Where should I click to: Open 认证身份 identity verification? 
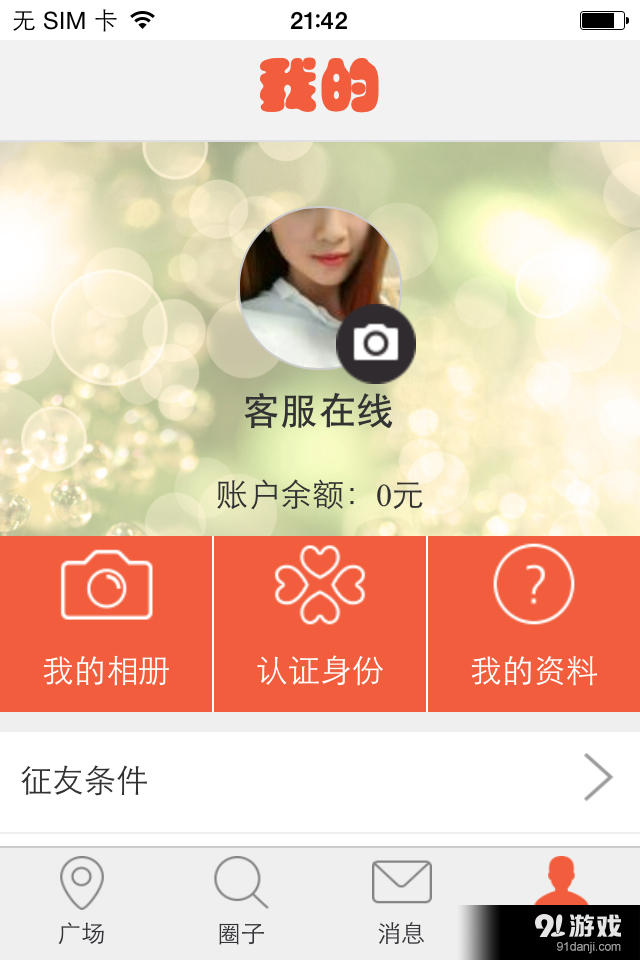click(320, 624)
